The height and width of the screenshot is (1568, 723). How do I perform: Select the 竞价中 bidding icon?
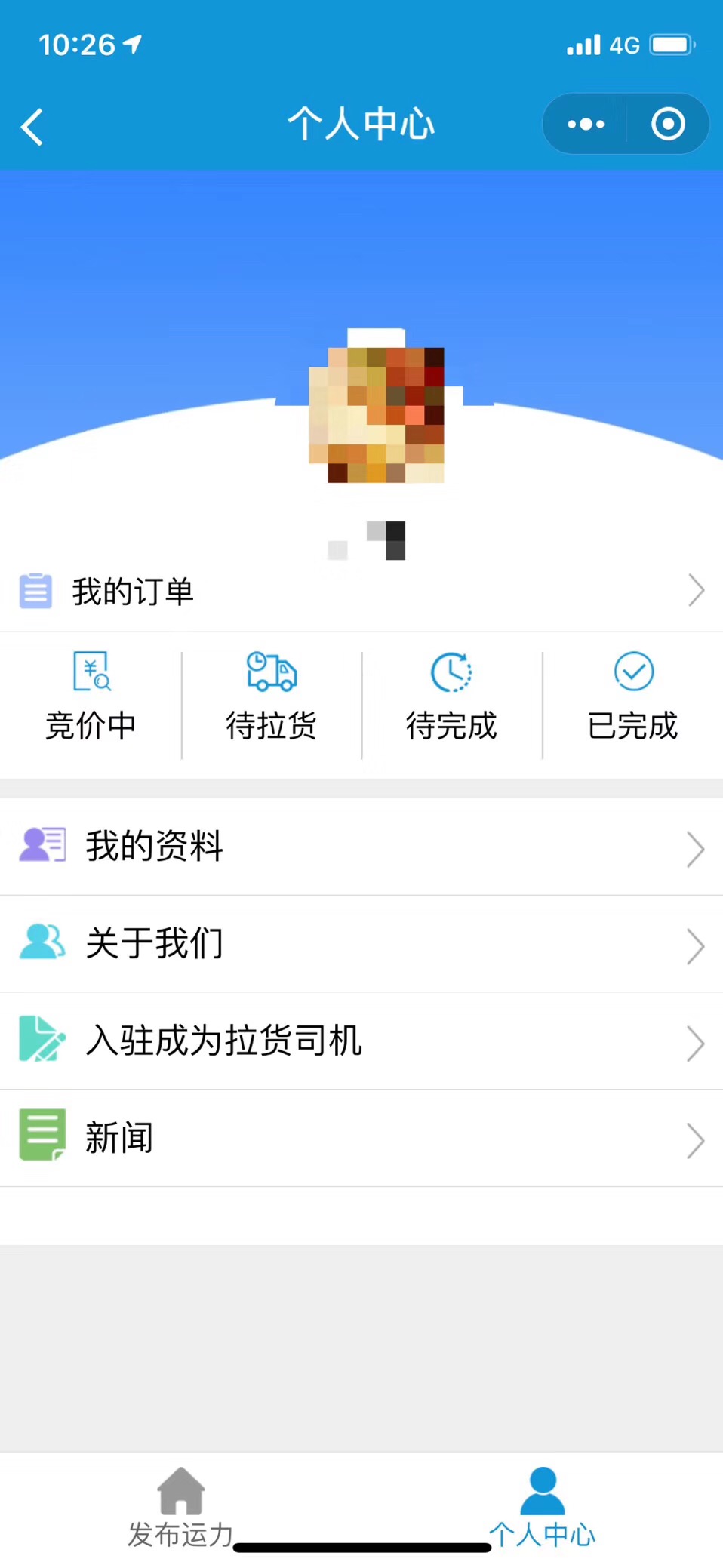coord(92,672)
